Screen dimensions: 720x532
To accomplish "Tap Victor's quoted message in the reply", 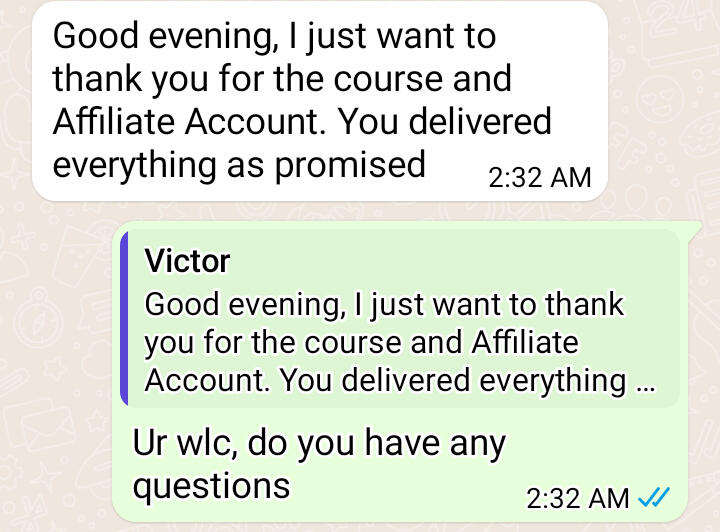I will [398, 320].
